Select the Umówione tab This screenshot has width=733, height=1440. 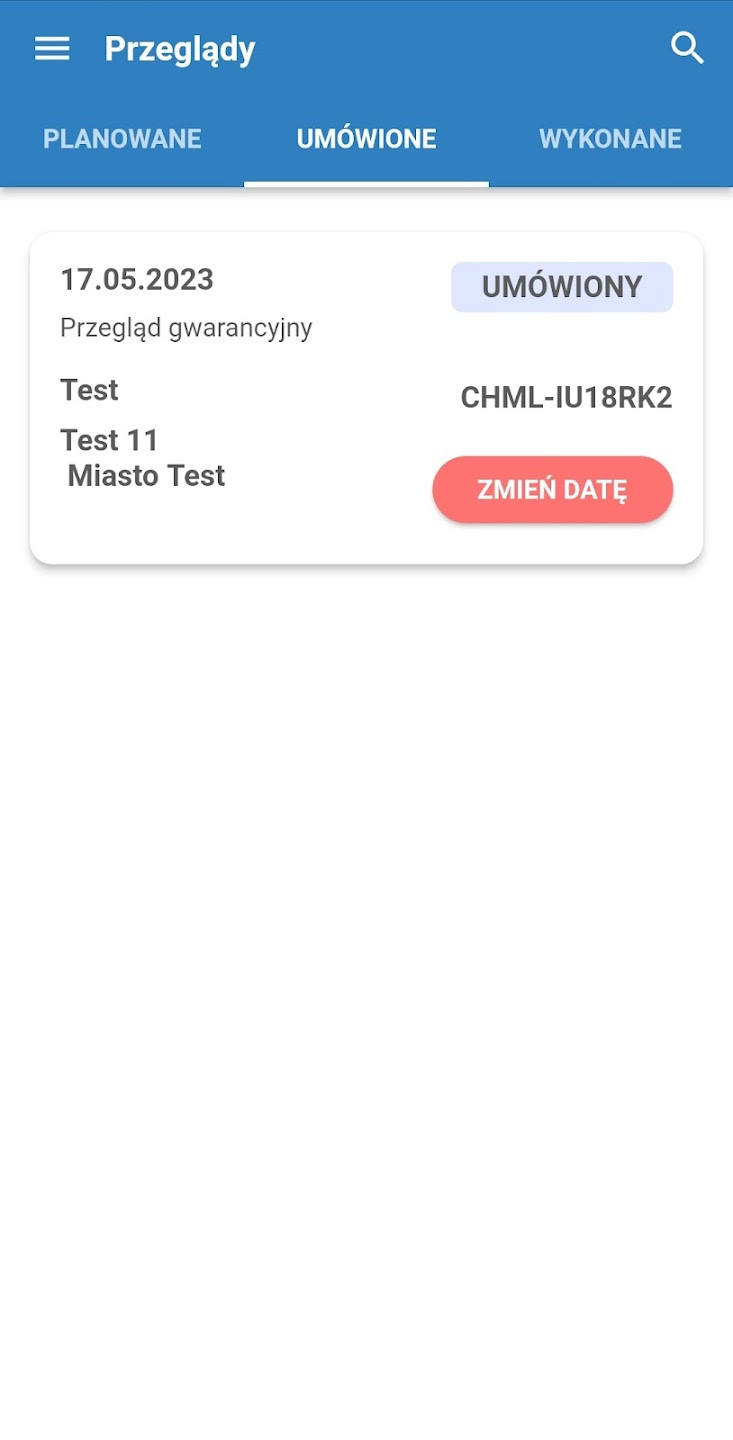(366, 139)
